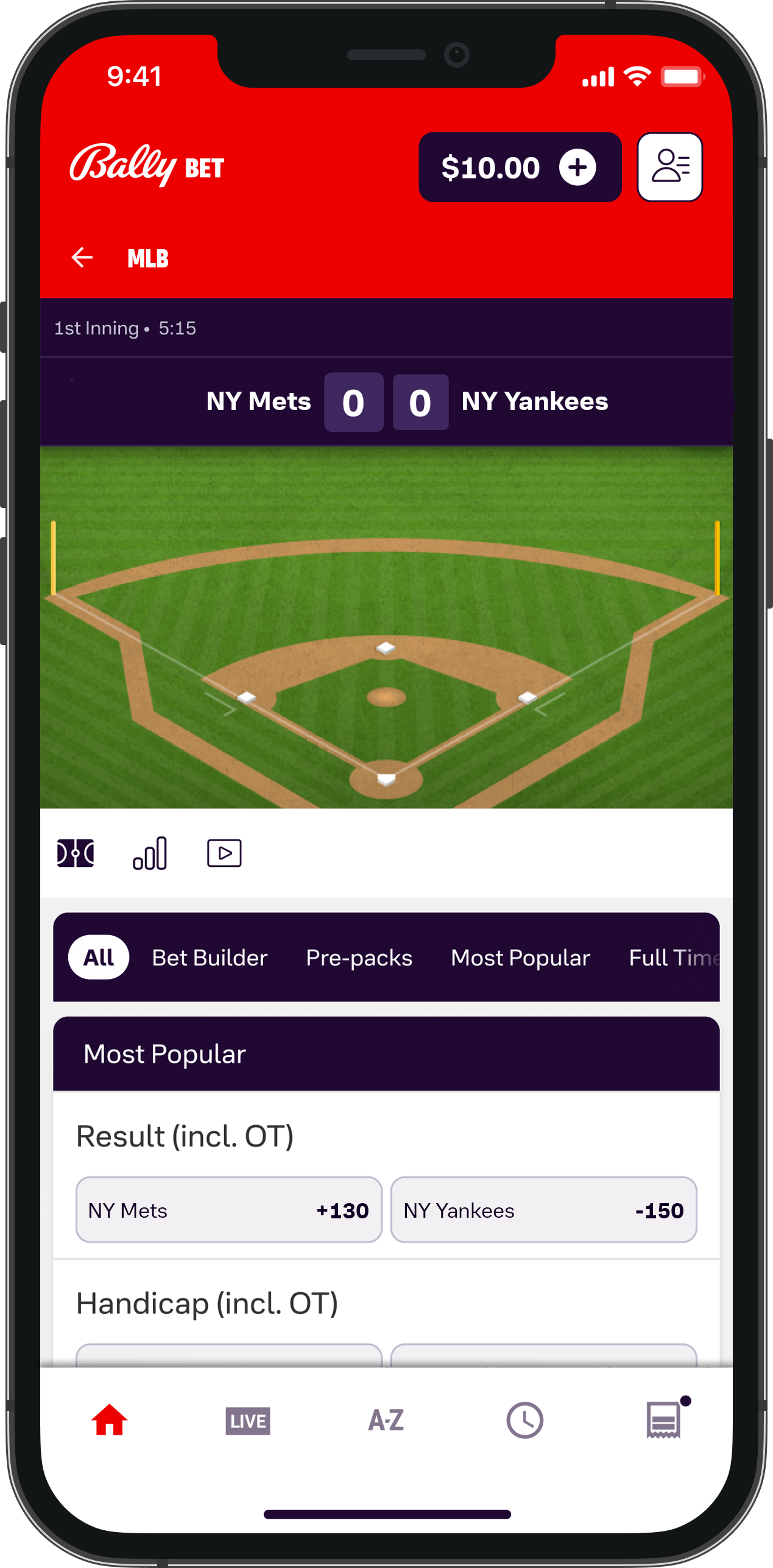The image size is (773, 1568).
Task: Show the field view
Action: click(x=76, y=853)
